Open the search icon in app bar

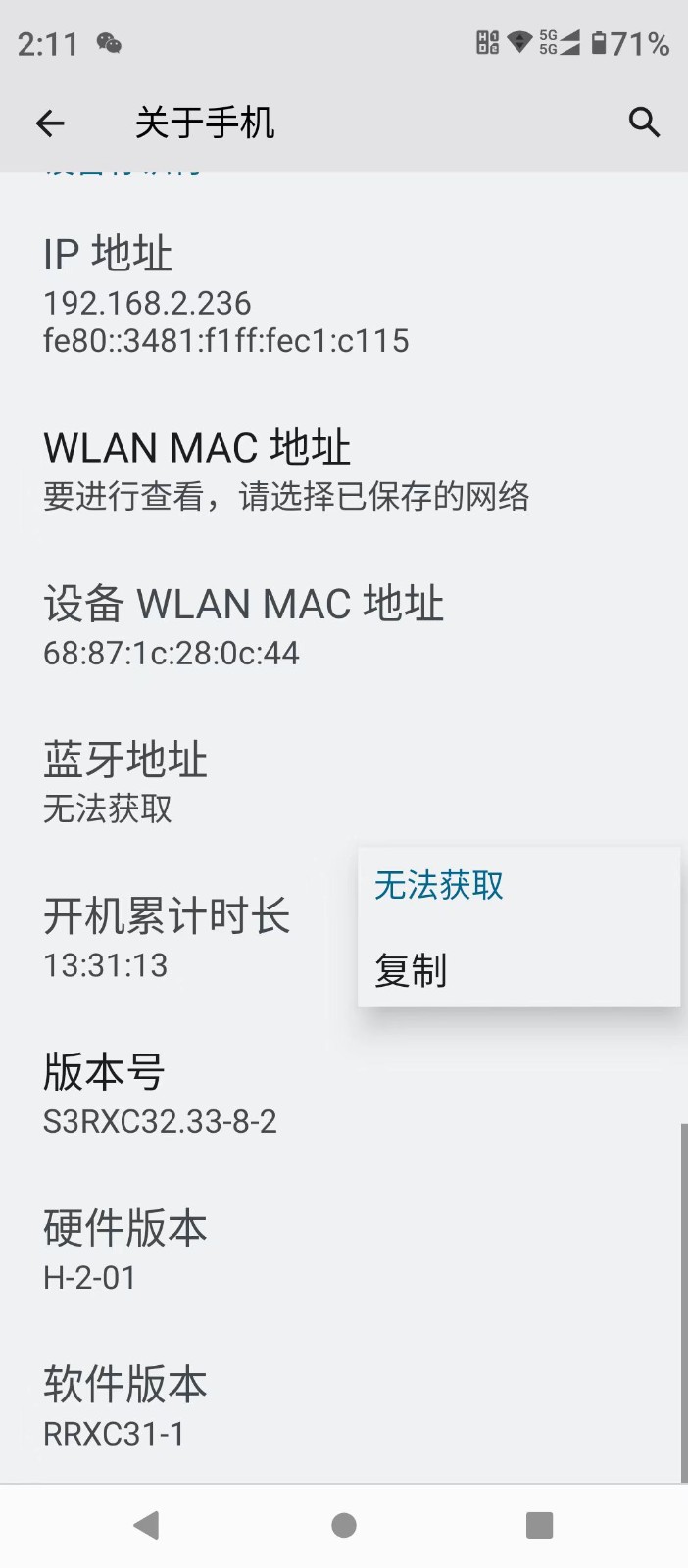[644, 122]
